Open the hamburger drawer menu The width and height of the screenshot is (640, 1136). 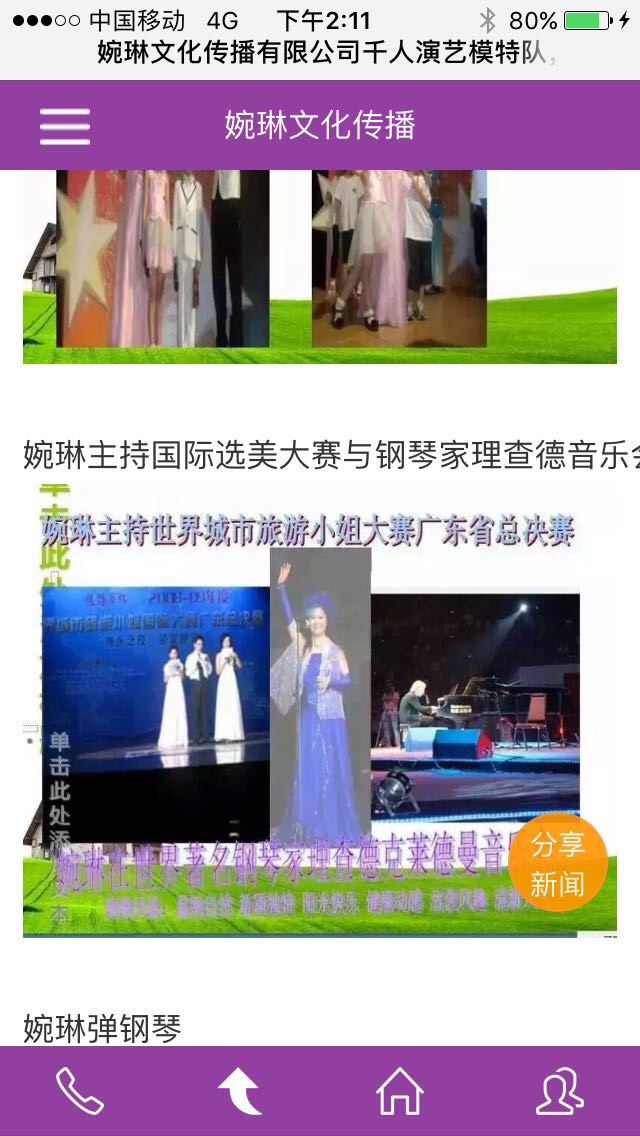point(65,126)
